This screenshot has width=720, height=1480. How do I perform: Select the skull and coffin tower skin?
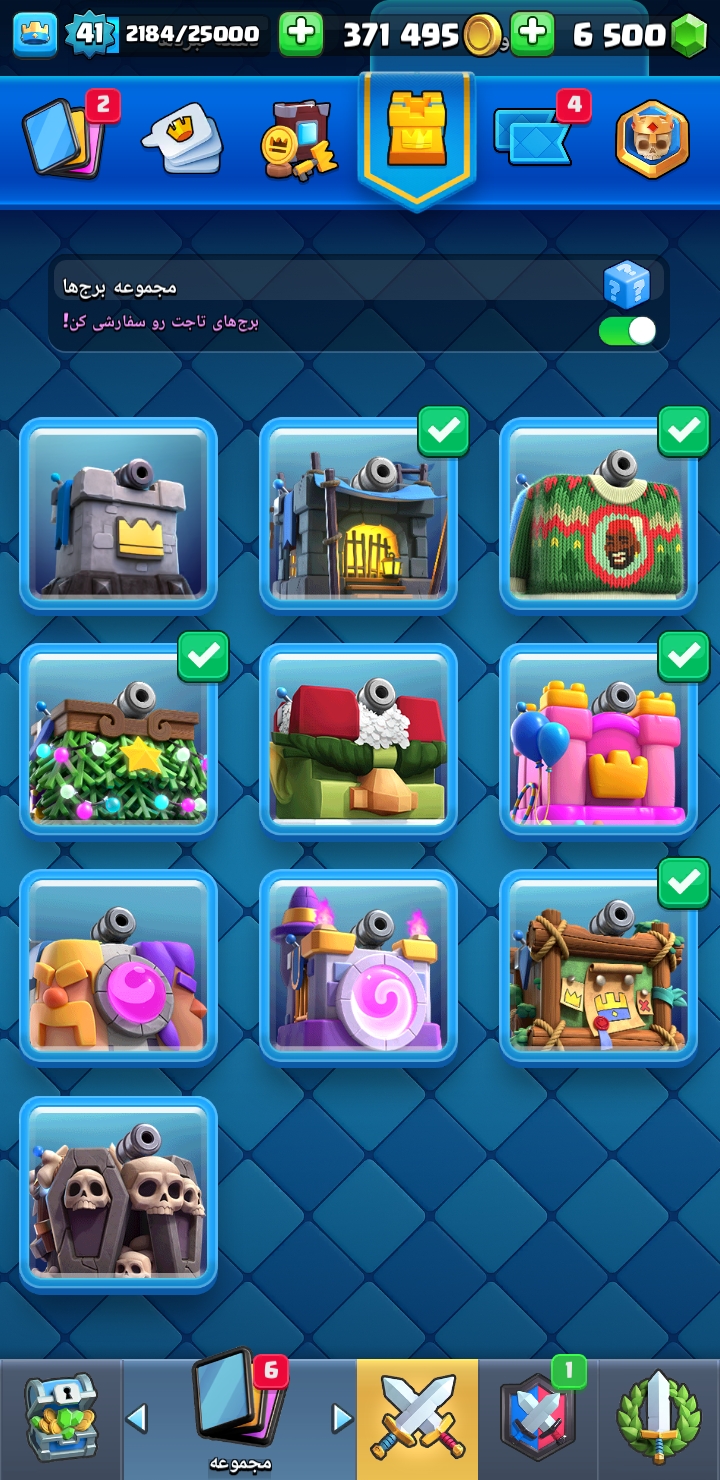pos(118,1193)
